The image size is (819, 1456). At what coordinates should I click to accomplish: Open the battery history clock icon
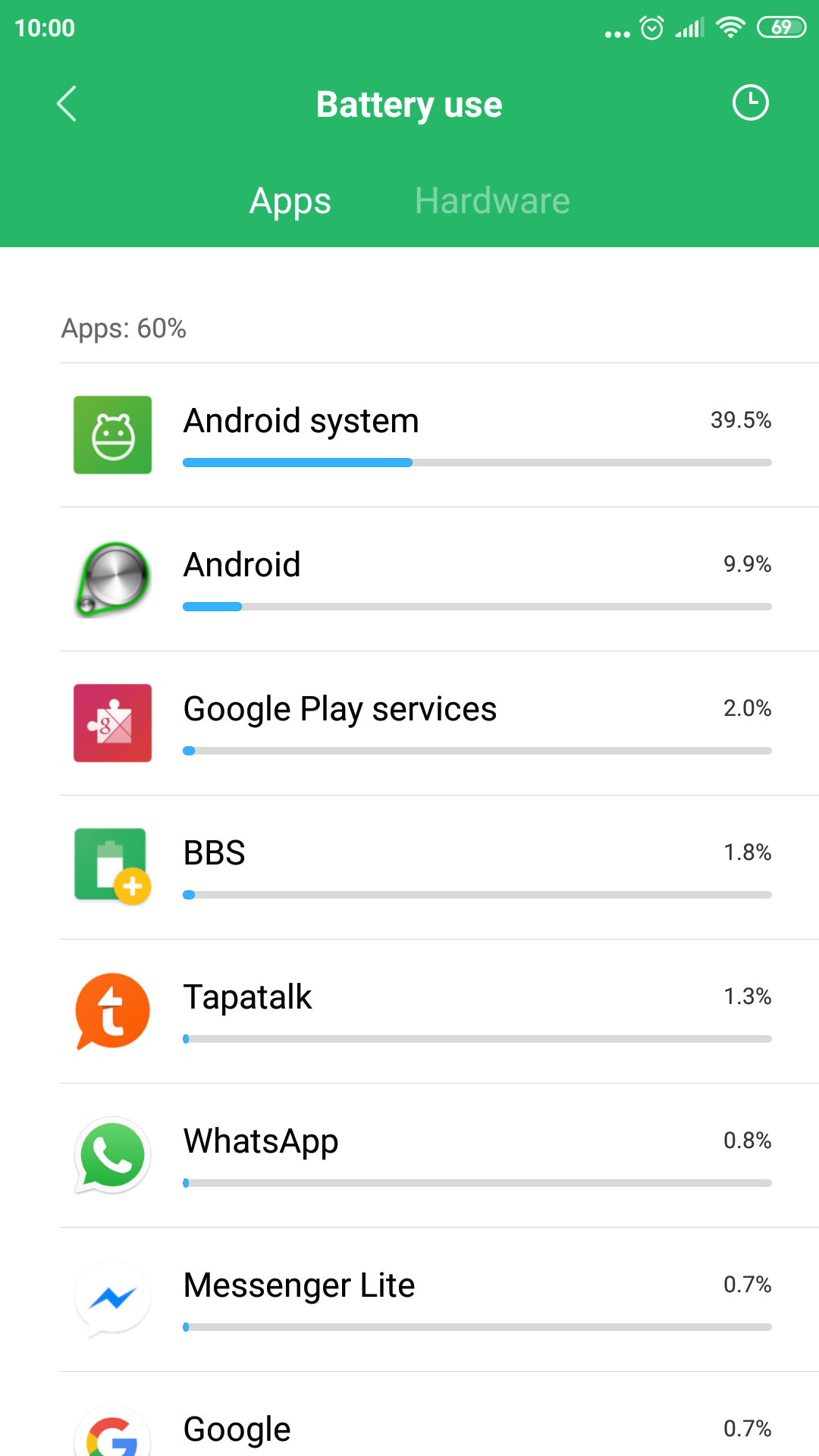point(750,102)
